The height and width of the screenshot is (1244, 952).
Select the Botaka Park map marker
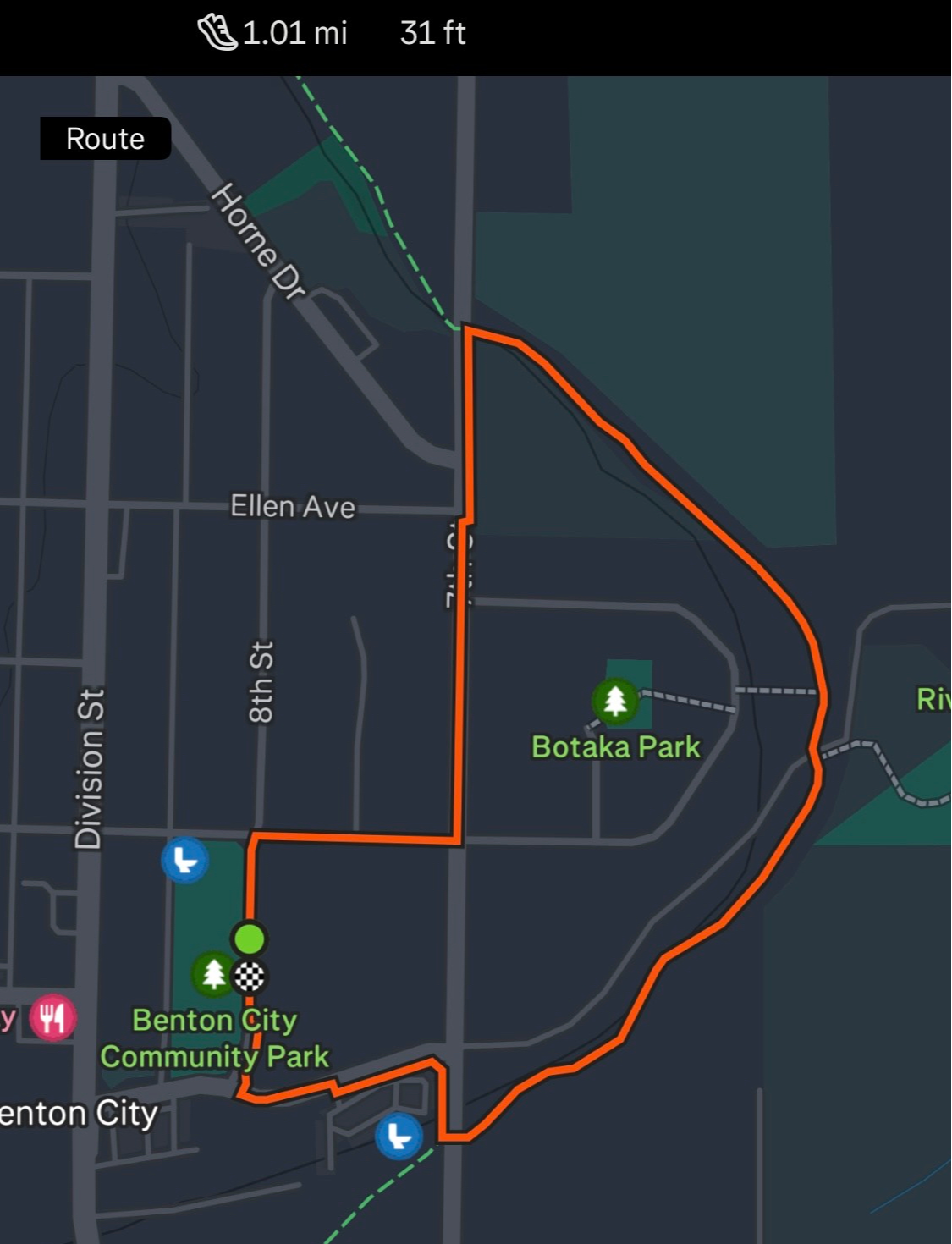(615, 701)
